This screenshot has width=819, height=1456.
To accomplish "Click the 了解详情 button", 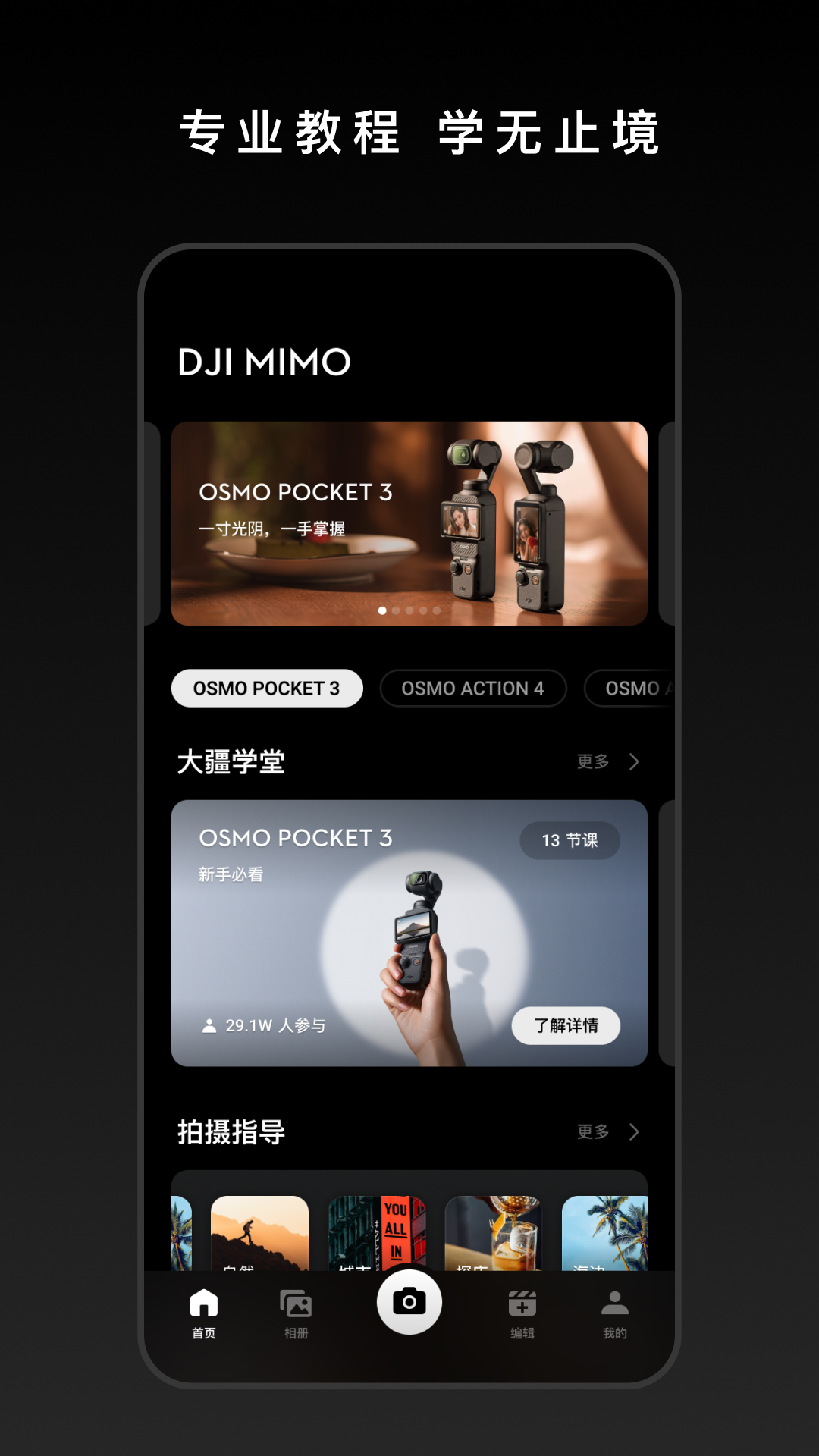I will 566,1025.
